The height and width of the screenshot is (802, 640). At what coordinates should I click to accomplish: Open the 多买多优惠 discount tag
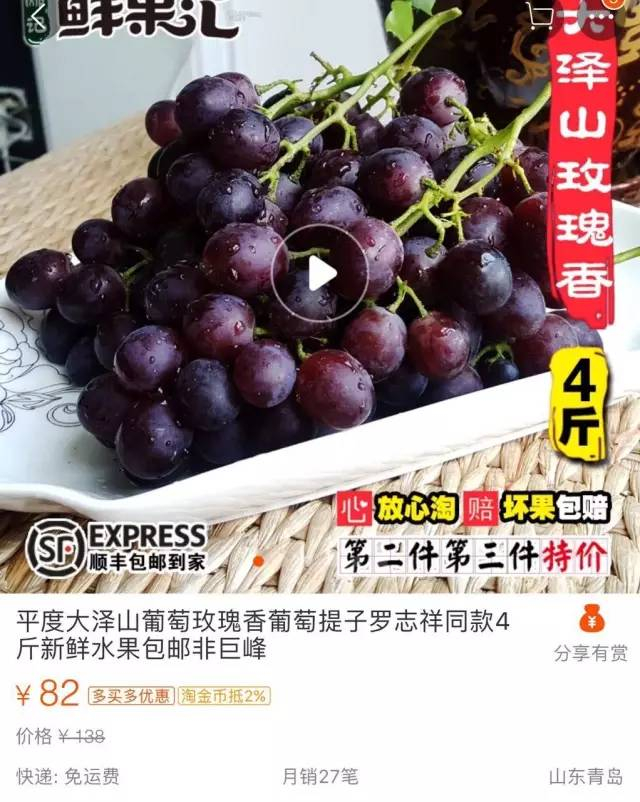(131, 696)
